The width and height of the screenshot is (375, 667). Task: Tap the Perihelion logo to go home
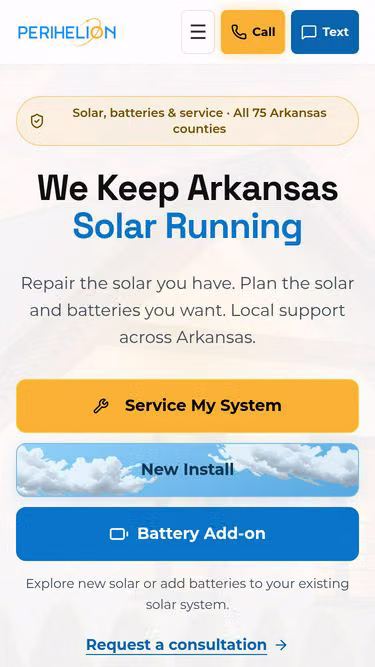coord(67,32)
